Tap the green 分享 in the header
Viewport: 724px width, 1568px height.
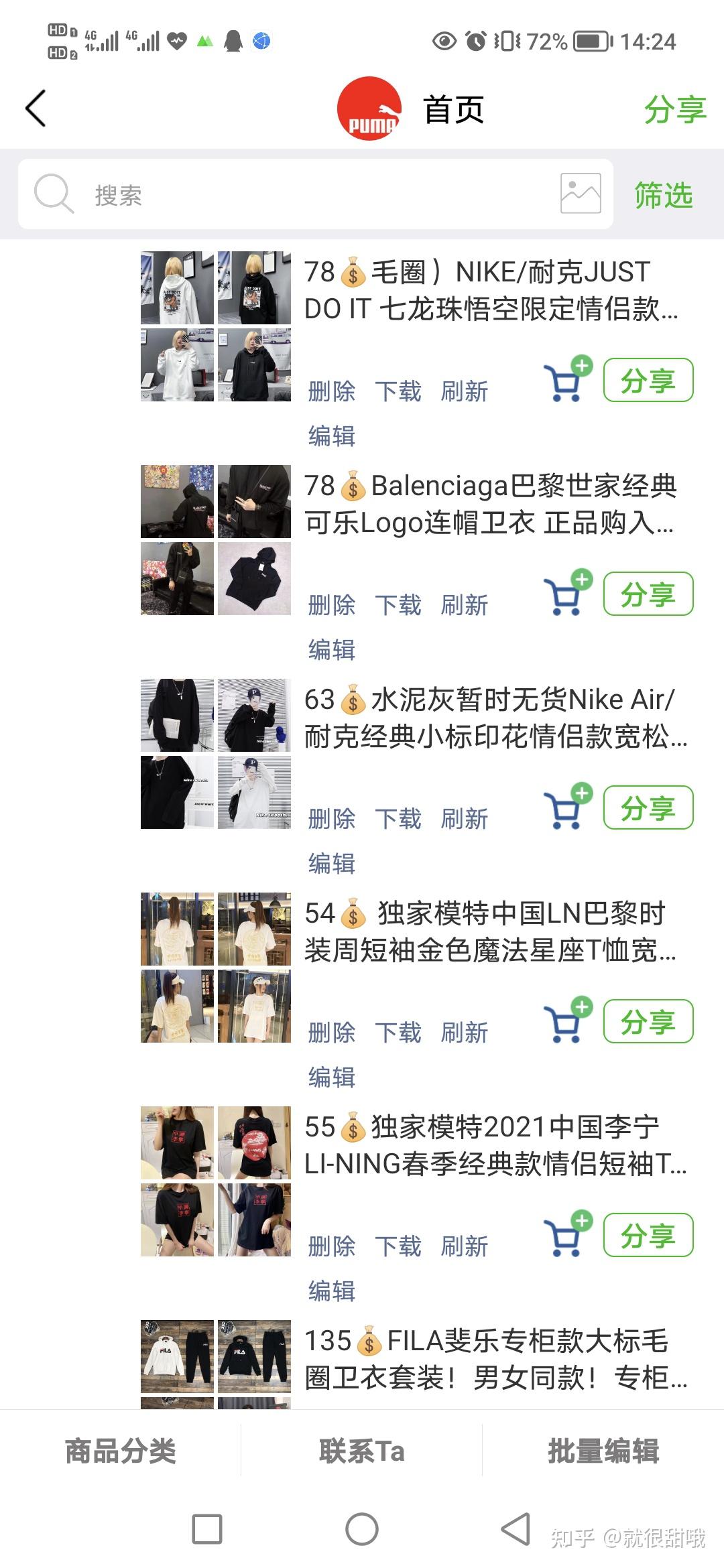tap(674, 110)
